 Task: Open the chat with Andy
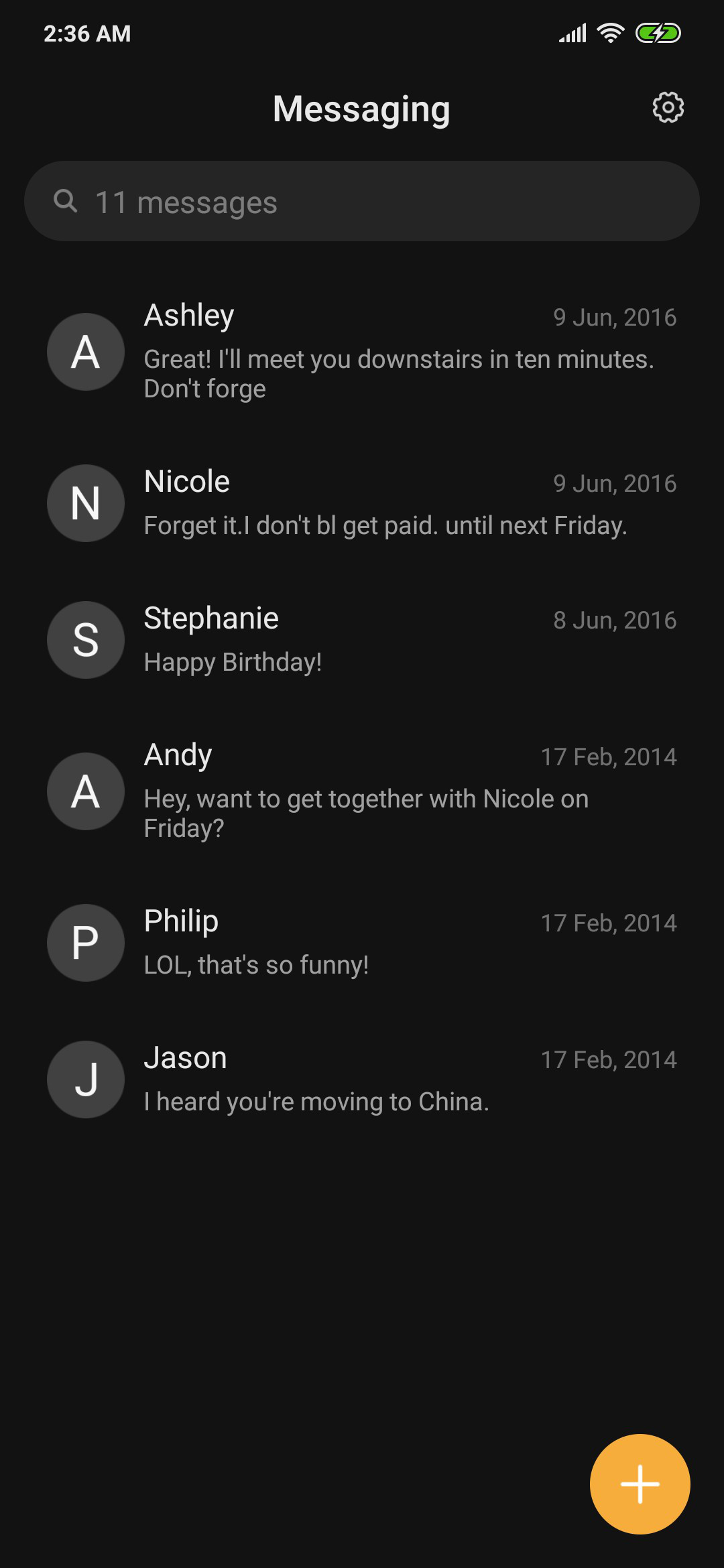click(x=362, y=791)
